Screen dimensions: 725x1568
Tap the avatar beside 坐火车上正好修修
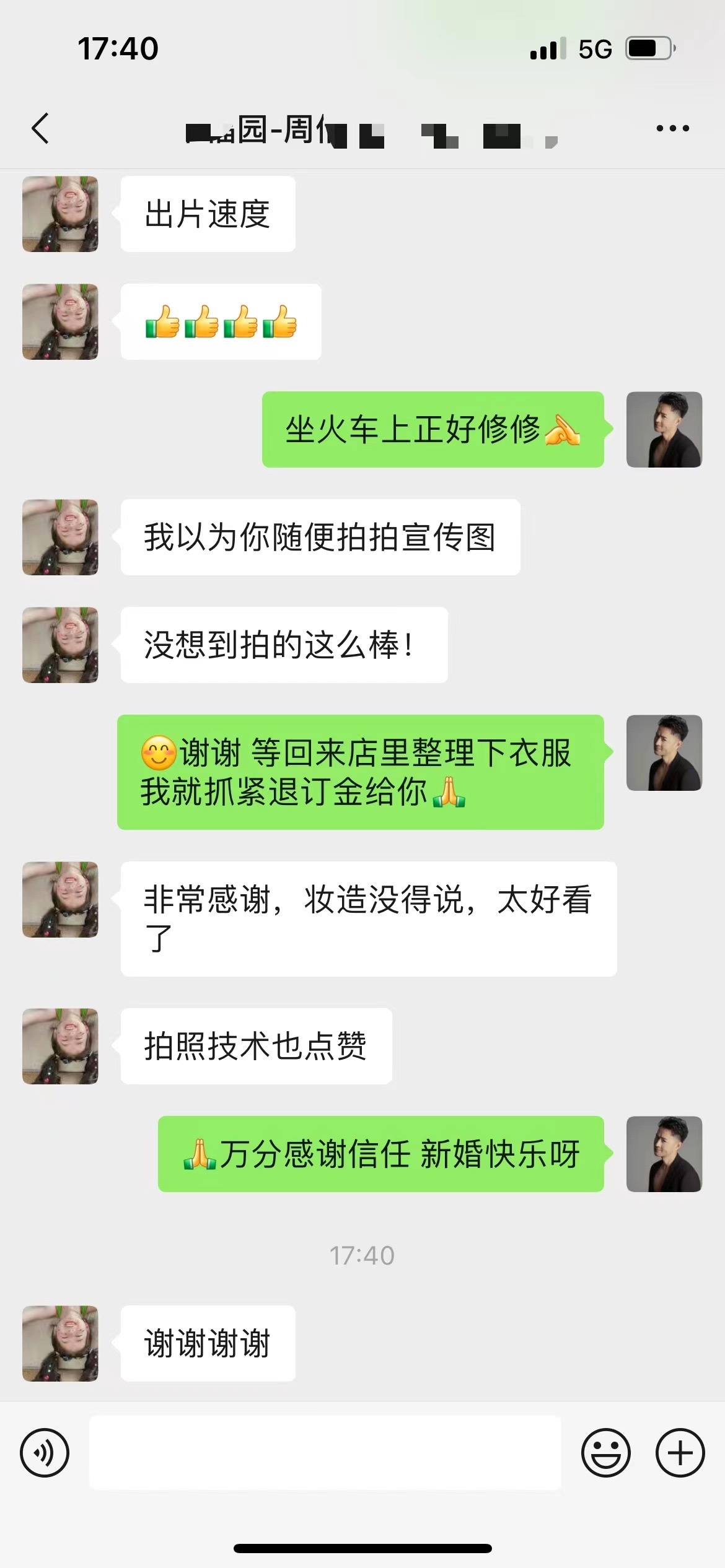pos(664,429)
